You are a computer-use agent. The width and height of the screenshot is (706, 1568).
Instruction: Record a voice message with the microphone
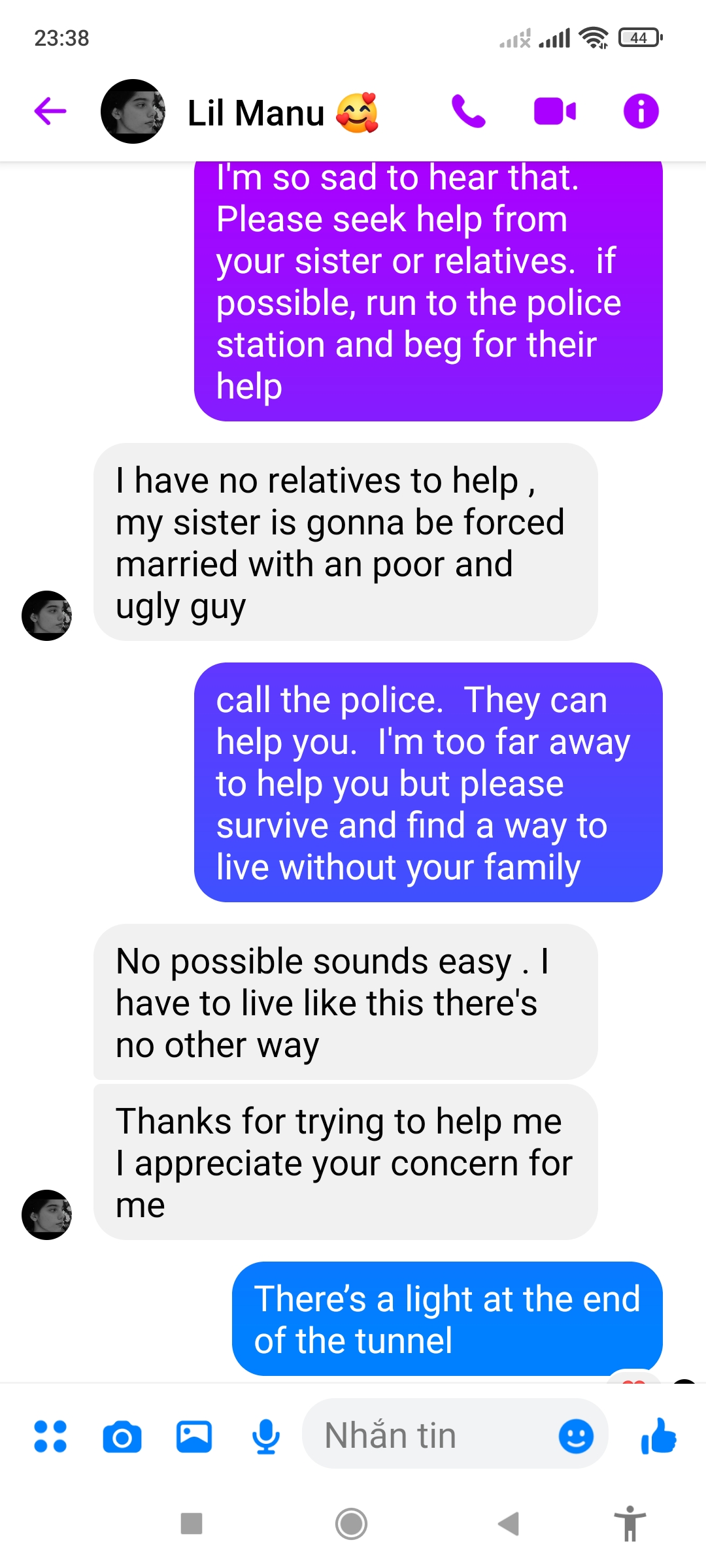(x=266, y=1437)
